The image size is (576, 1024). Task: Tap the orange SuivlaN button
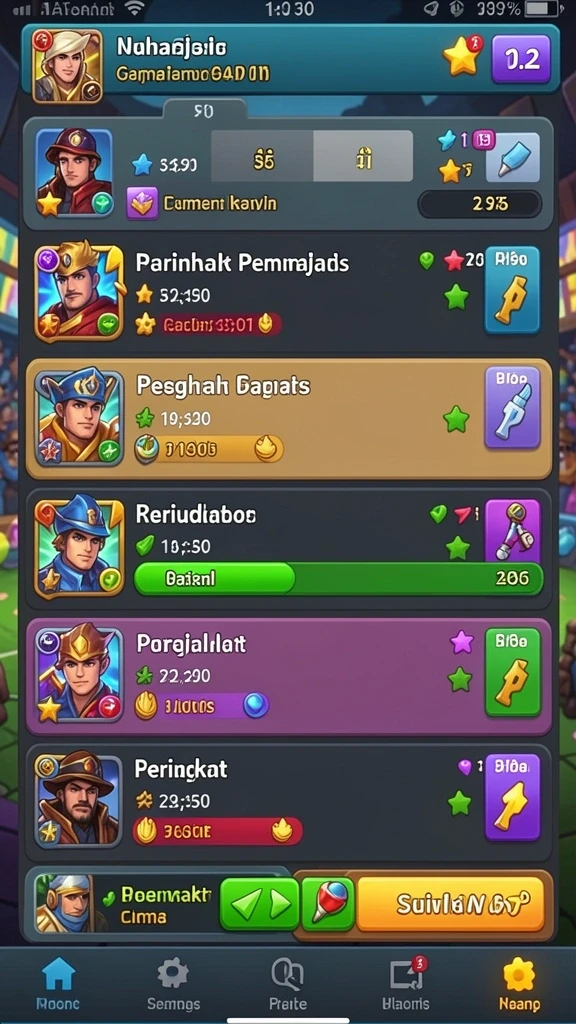[x=451, y=904]
